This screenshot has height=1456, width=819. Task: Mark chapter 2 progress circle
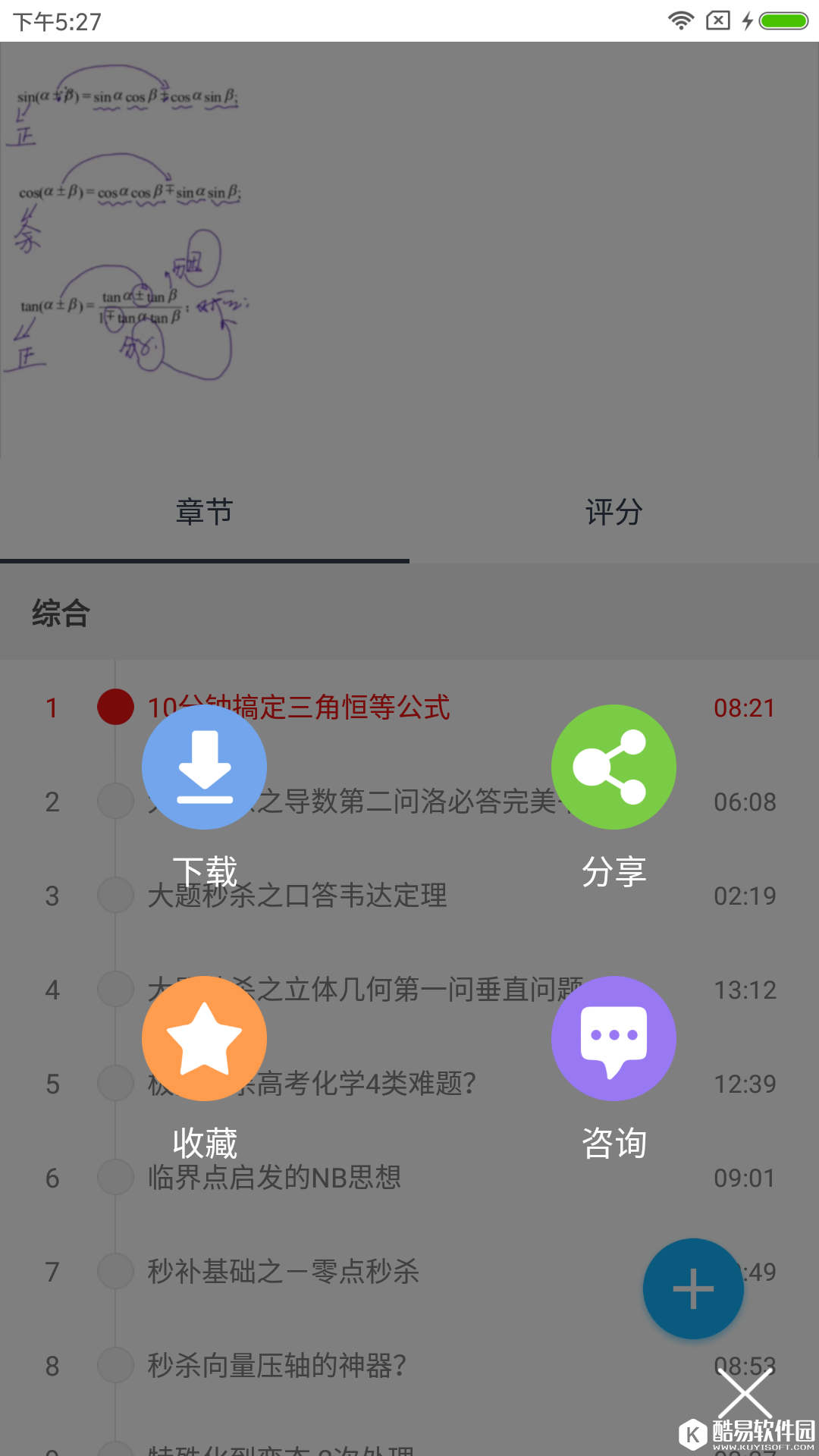point(115,801)
